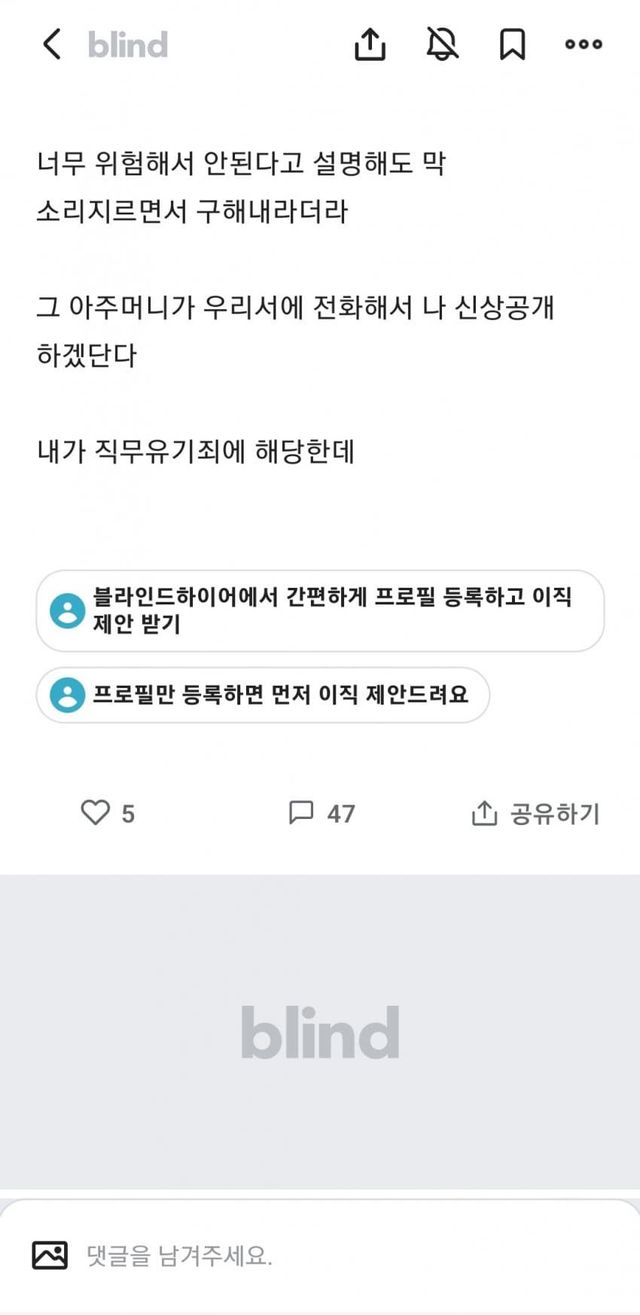Open the three-dot overflow menu
Viewport: 640px width, 1315px height.
tap(583, 44)
